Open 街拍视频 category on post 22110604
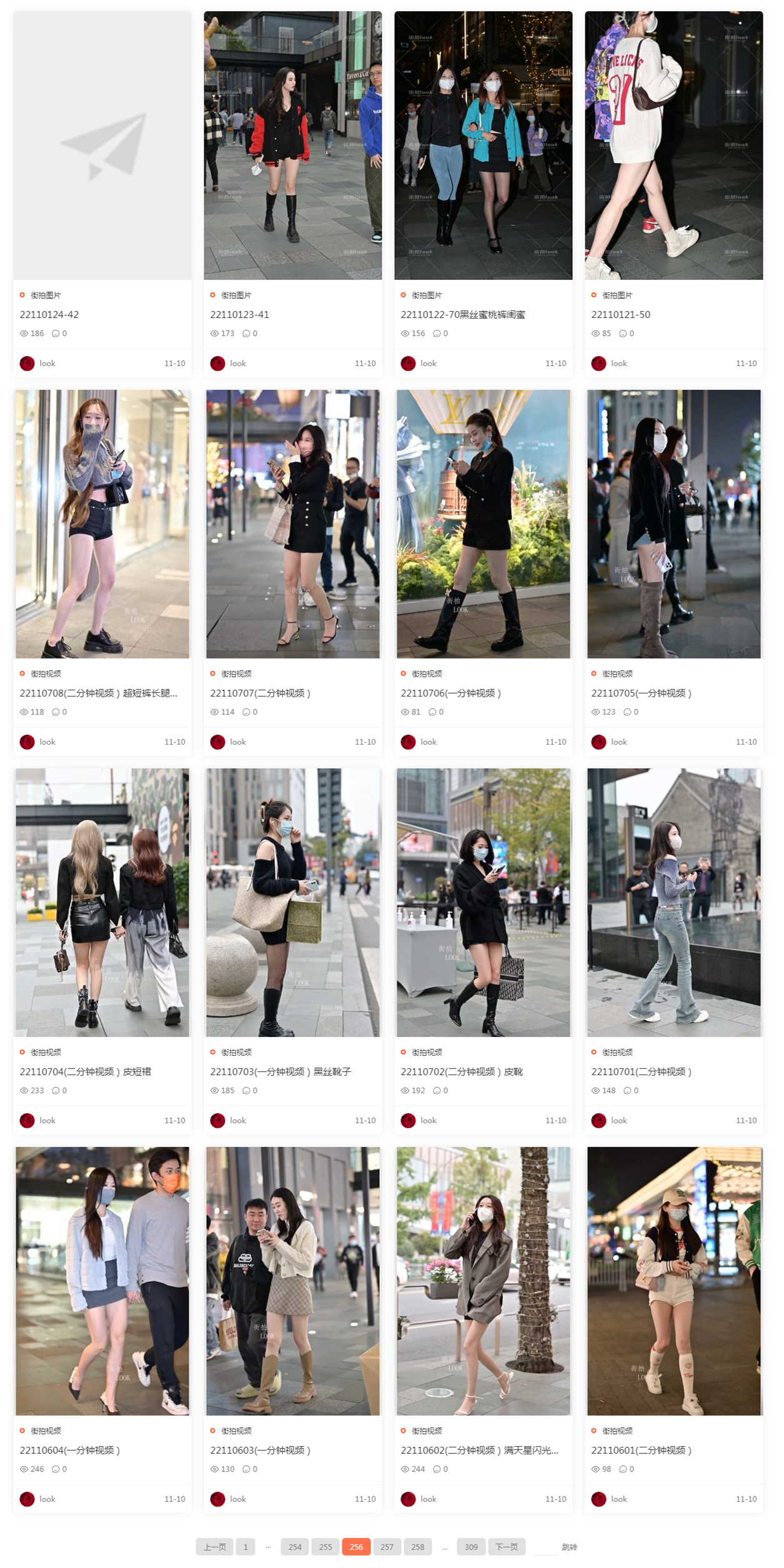The width and height of the screenshot is (784, 1568). pos(46,1431)
